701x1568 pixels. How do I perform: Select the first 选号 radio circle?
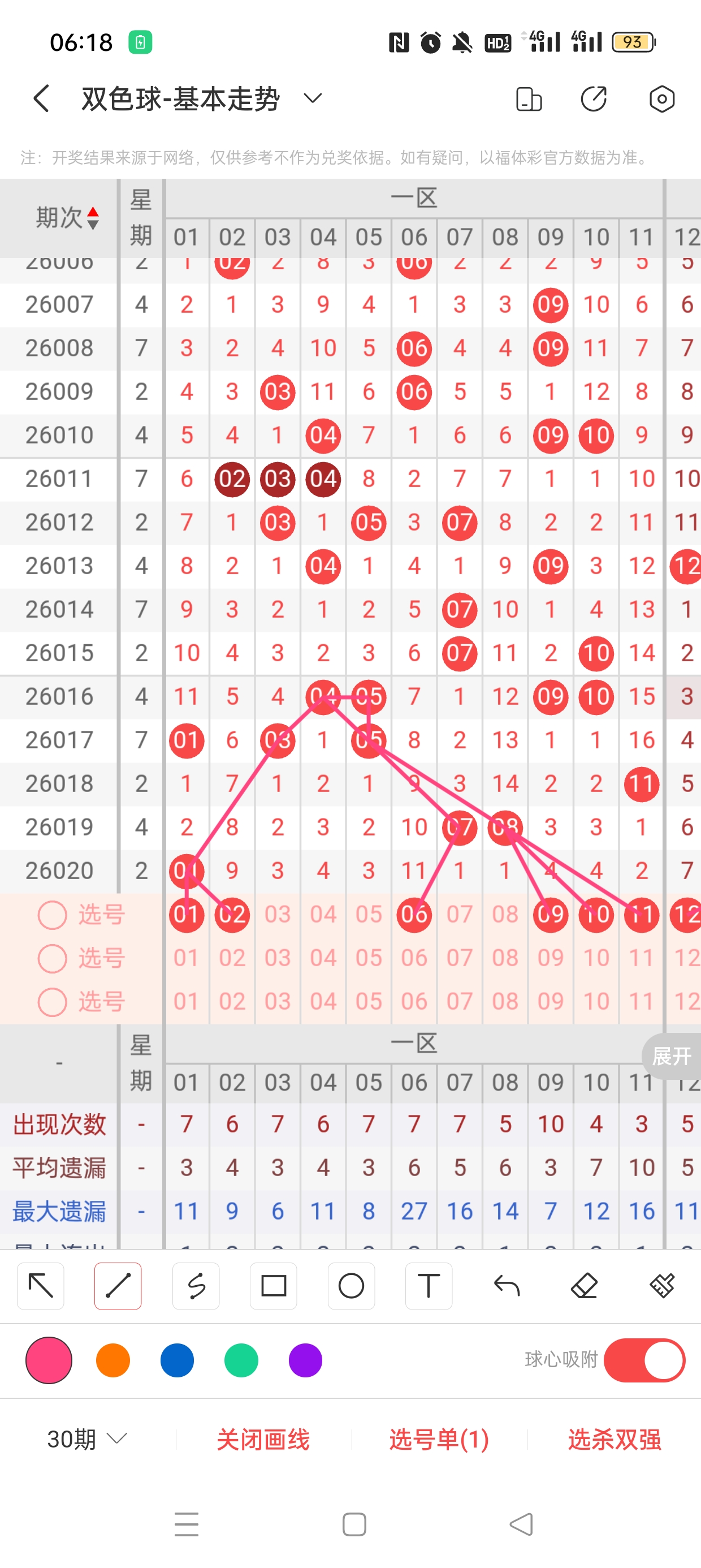(x=53, y=914)
